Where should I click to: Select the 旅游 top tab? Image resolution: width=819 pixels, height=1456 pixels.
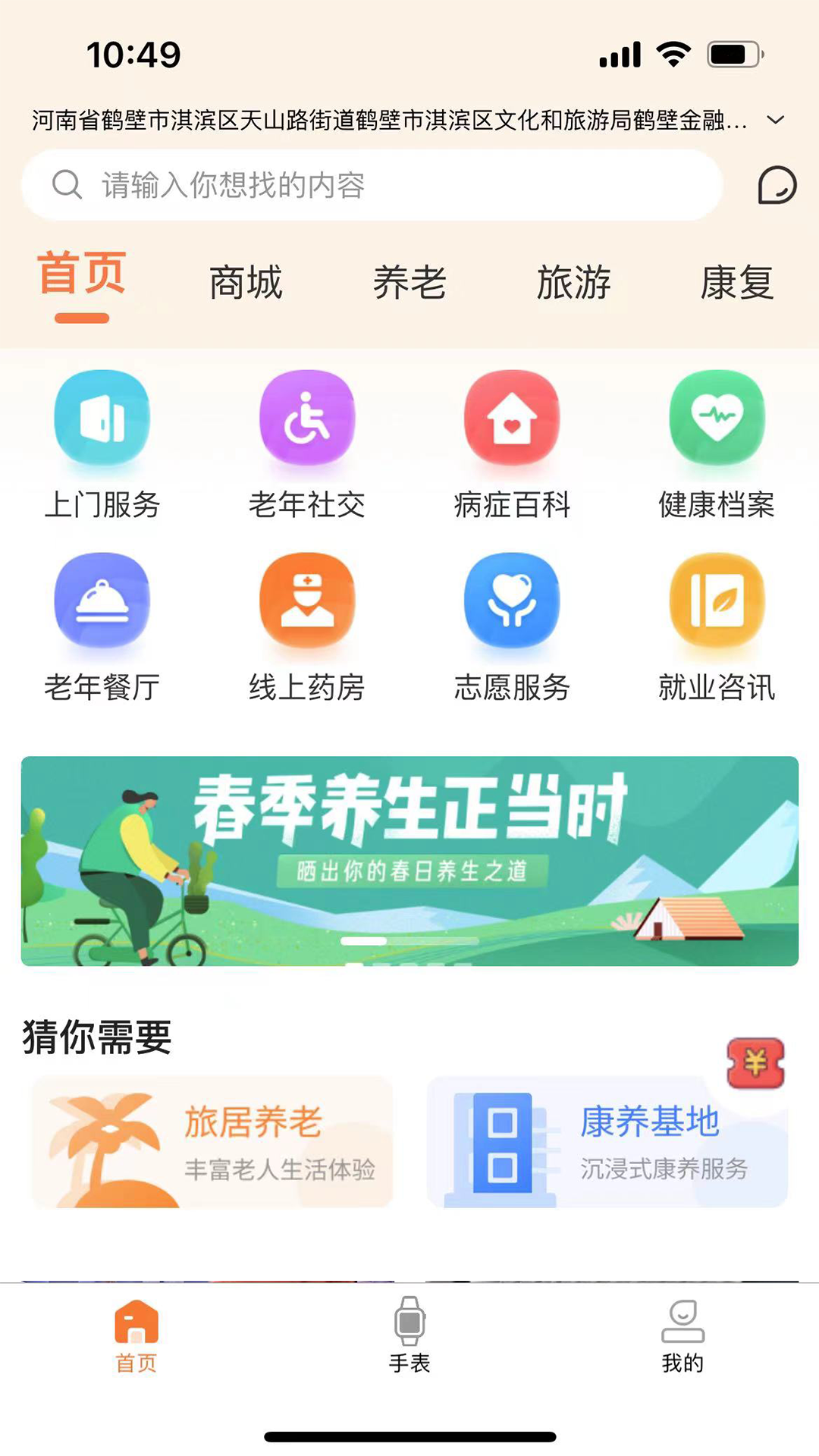coord(573,283)
